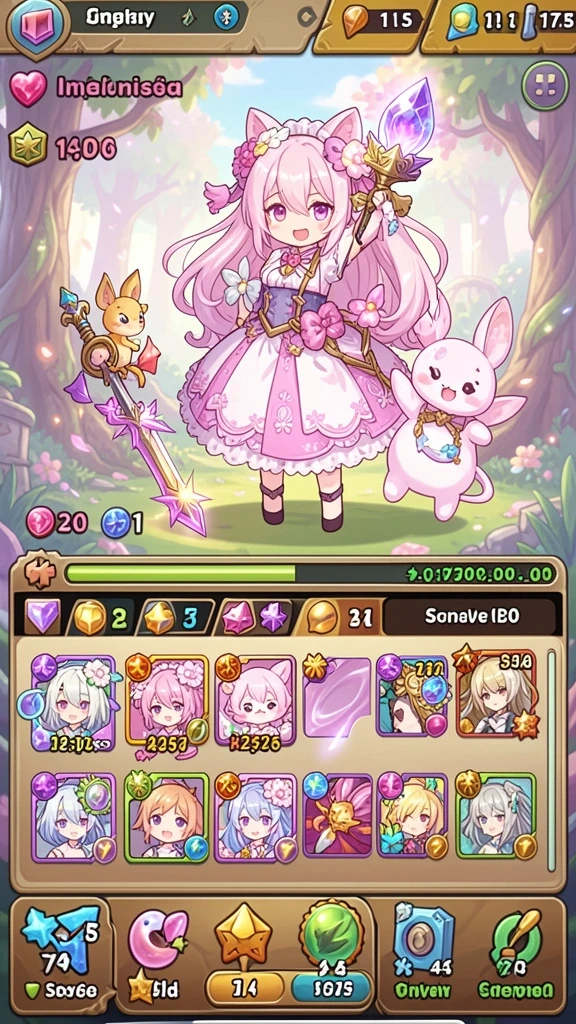Tap the pink heart Sld button
The width and height of the screenshot is (576, 1024).
157,953
